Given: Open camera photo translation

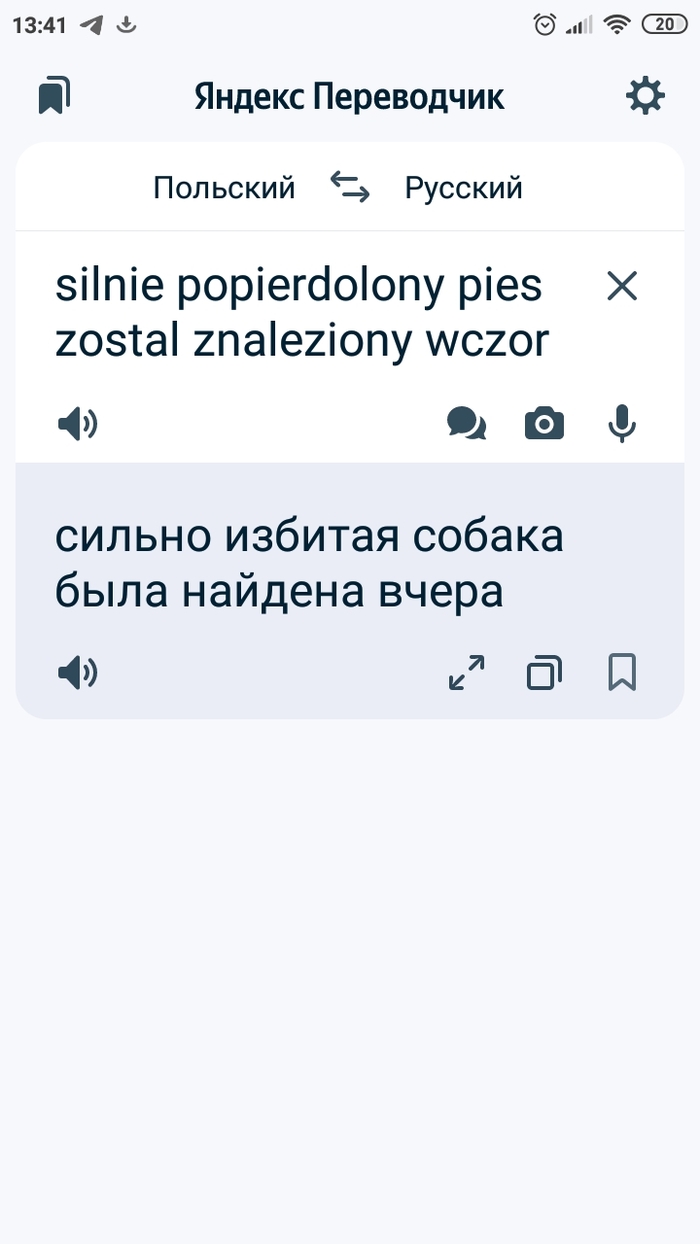Looking at the screenshot, I should coord(544,424).
